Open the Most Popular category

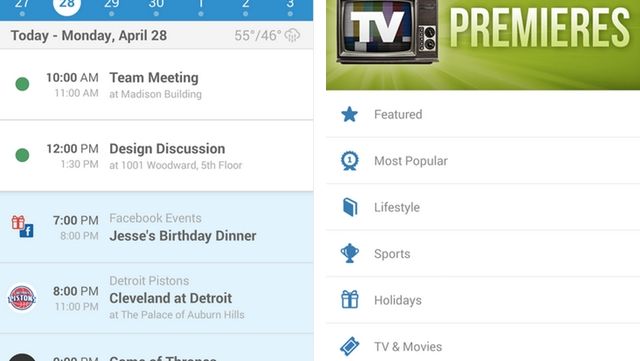[x=483, y=161]
